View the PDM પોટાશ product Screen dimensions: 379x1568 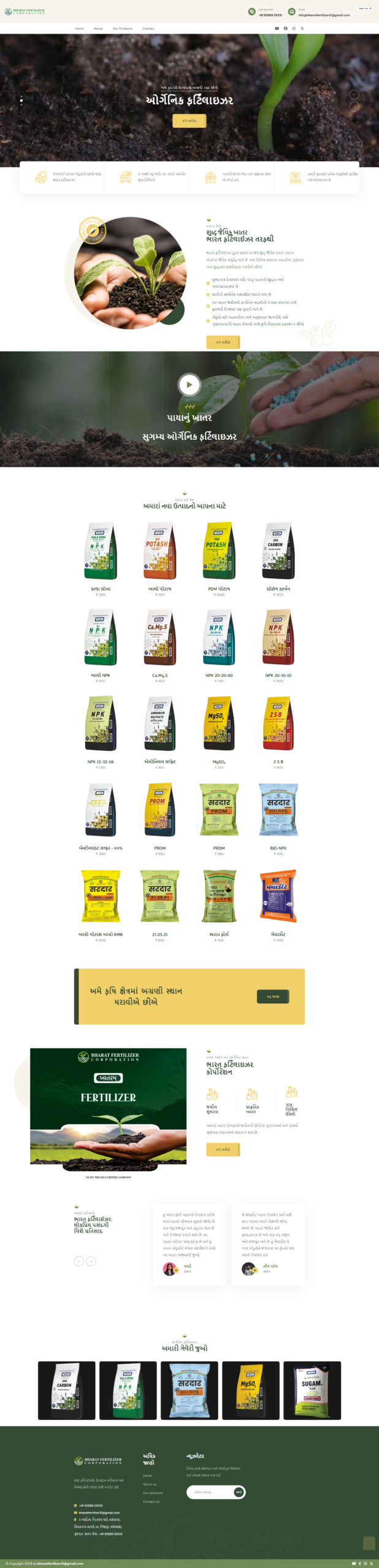coord(219,551)
